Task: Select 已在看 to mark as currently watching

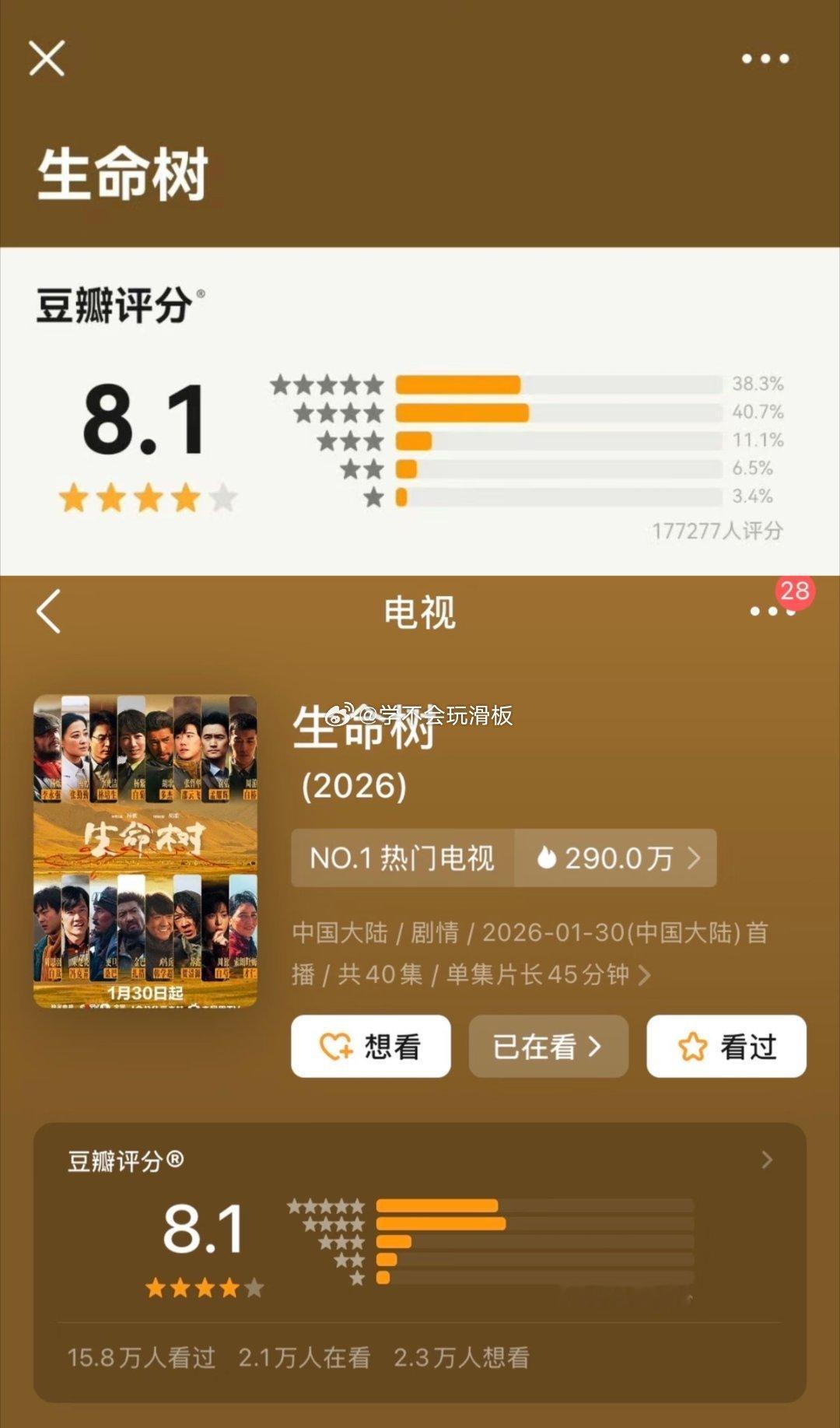Action: [x=548, y=1047]
